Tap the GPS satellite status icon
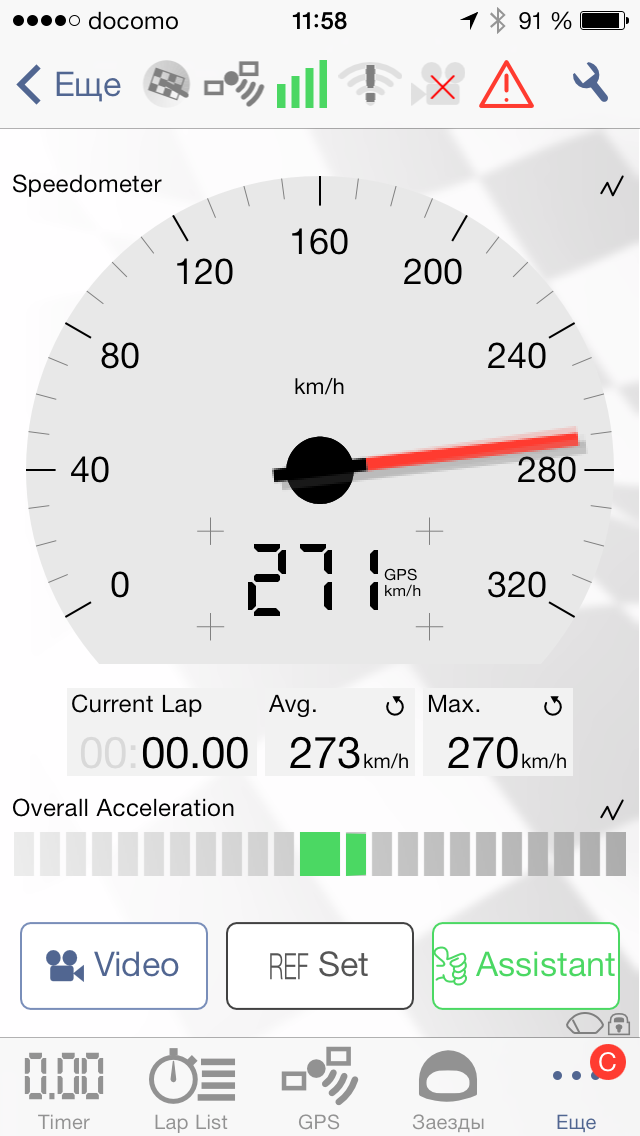The height and width of the screenshot is (1136, 640). (x=233, y=85)
